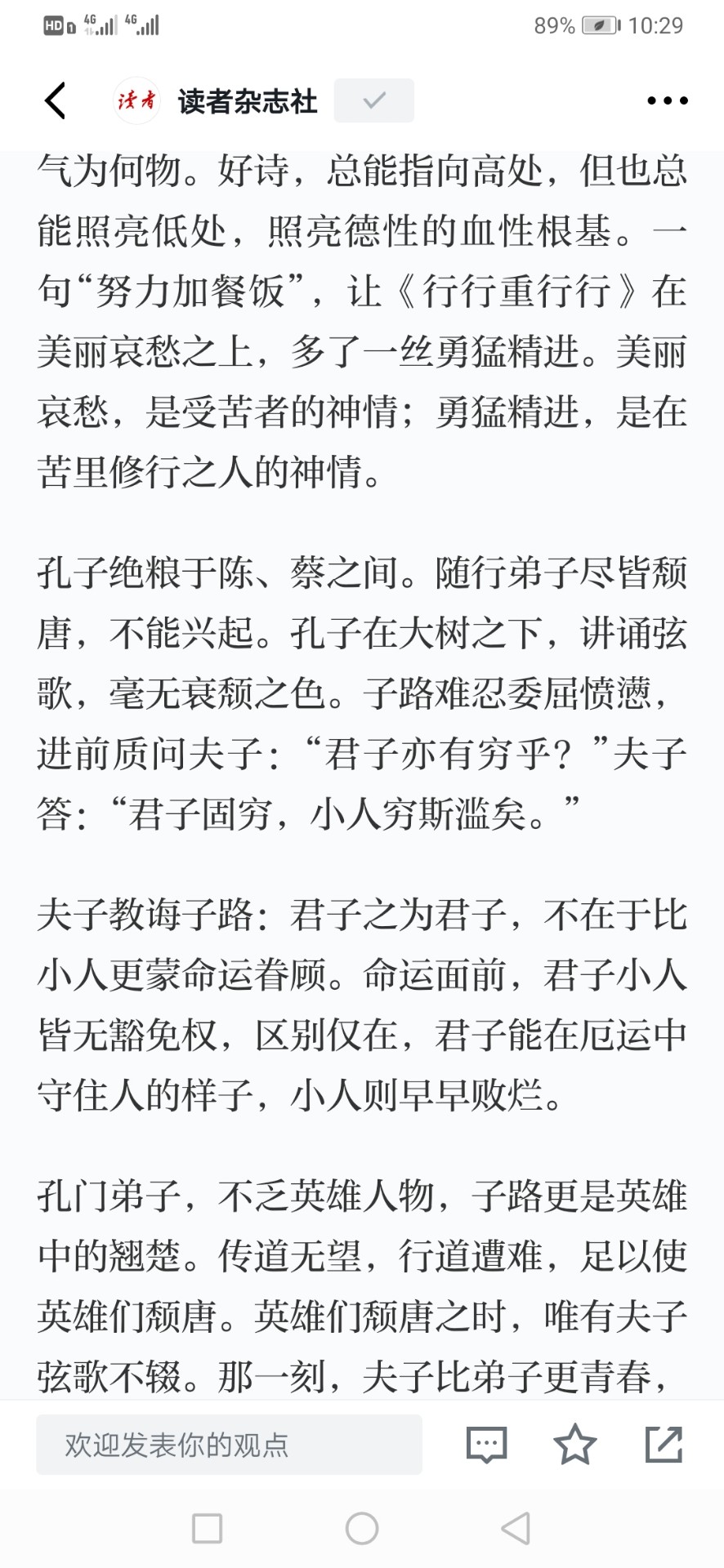Tap the 欢迎发表你的观点 comment field
Image resolution: width=724 pixels, height=1568 pixels.
click(x=229, y=1445)
